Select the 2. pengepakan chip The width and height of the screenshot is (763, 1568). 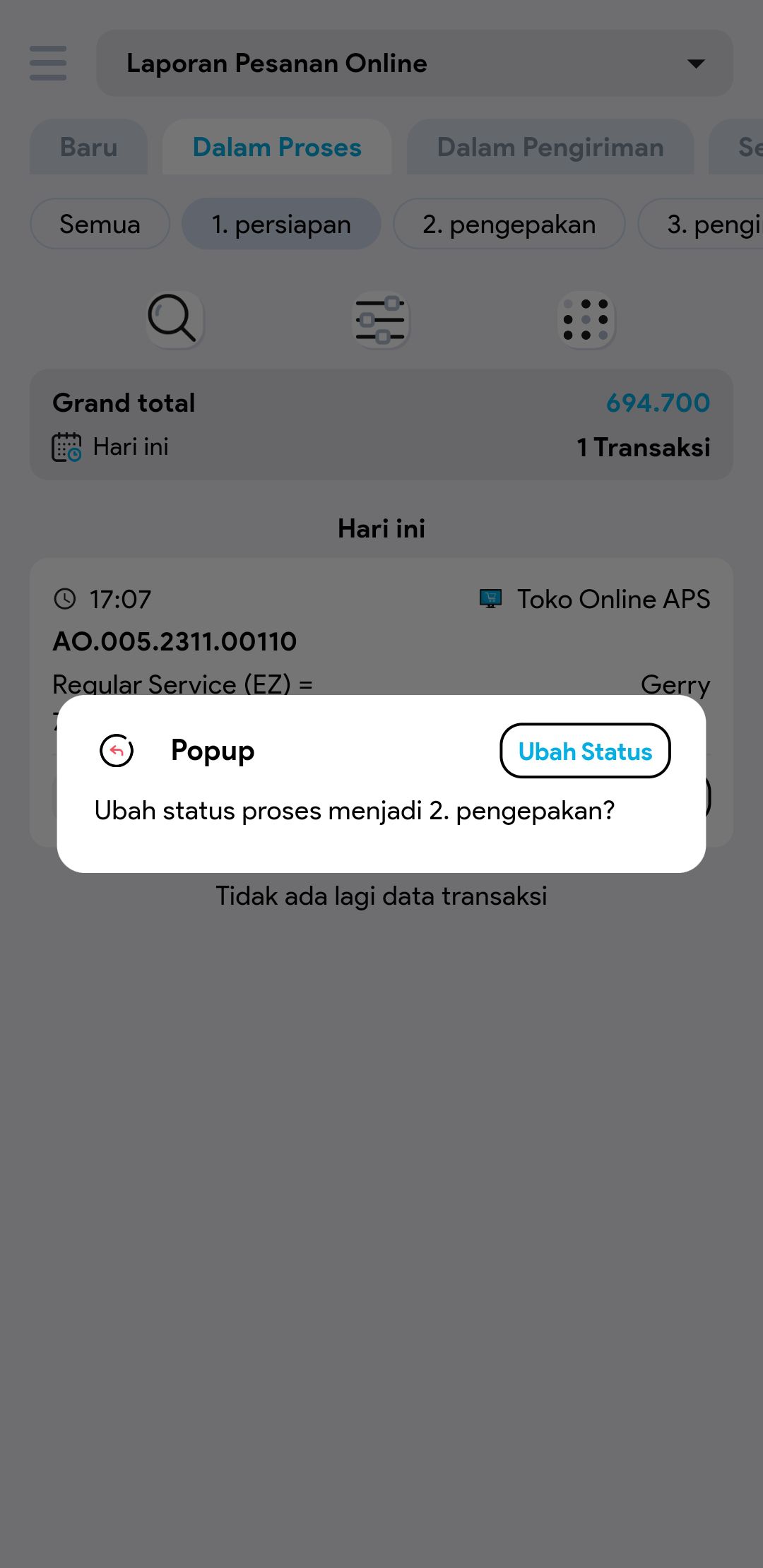click(509, 225)
